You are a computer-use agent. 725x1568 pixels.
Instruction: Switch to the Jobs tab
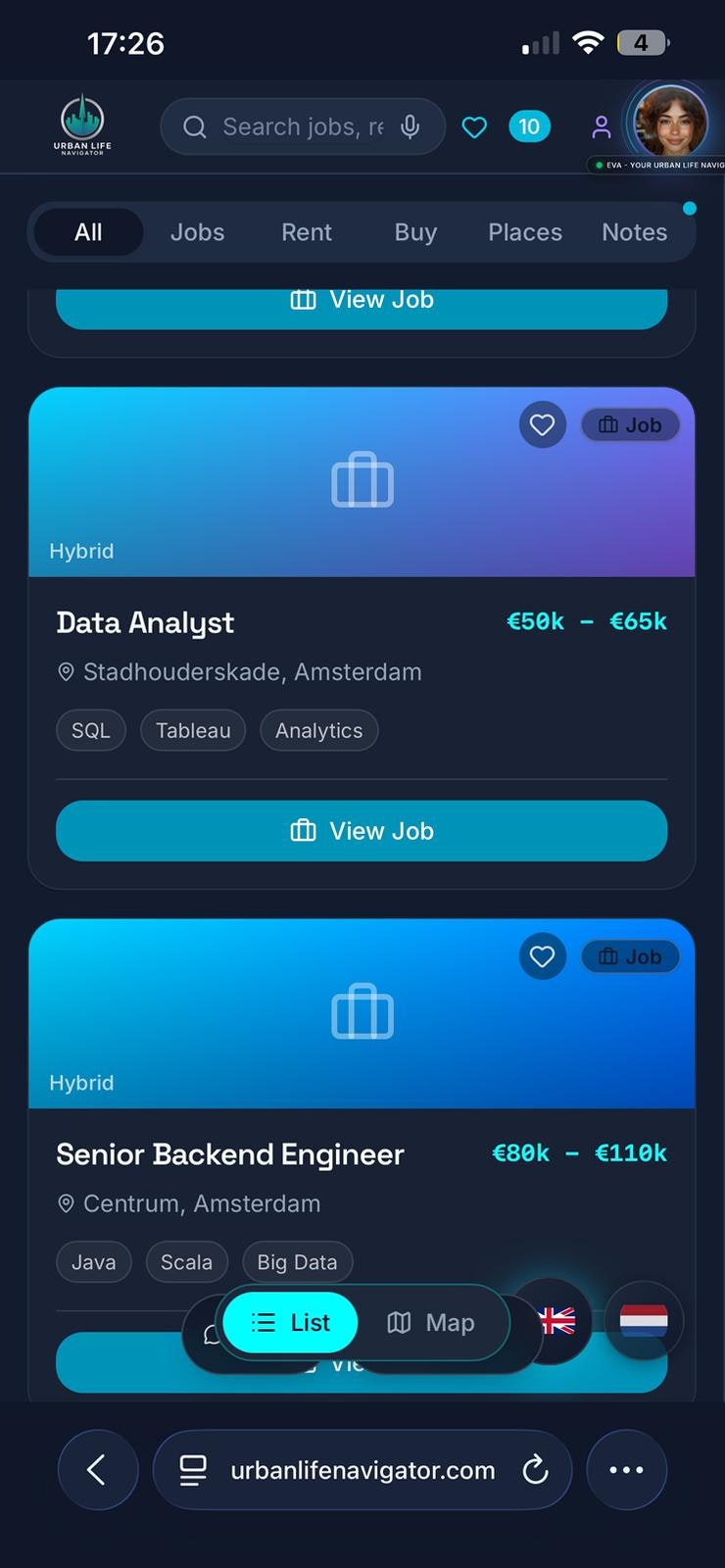point(197,232)
